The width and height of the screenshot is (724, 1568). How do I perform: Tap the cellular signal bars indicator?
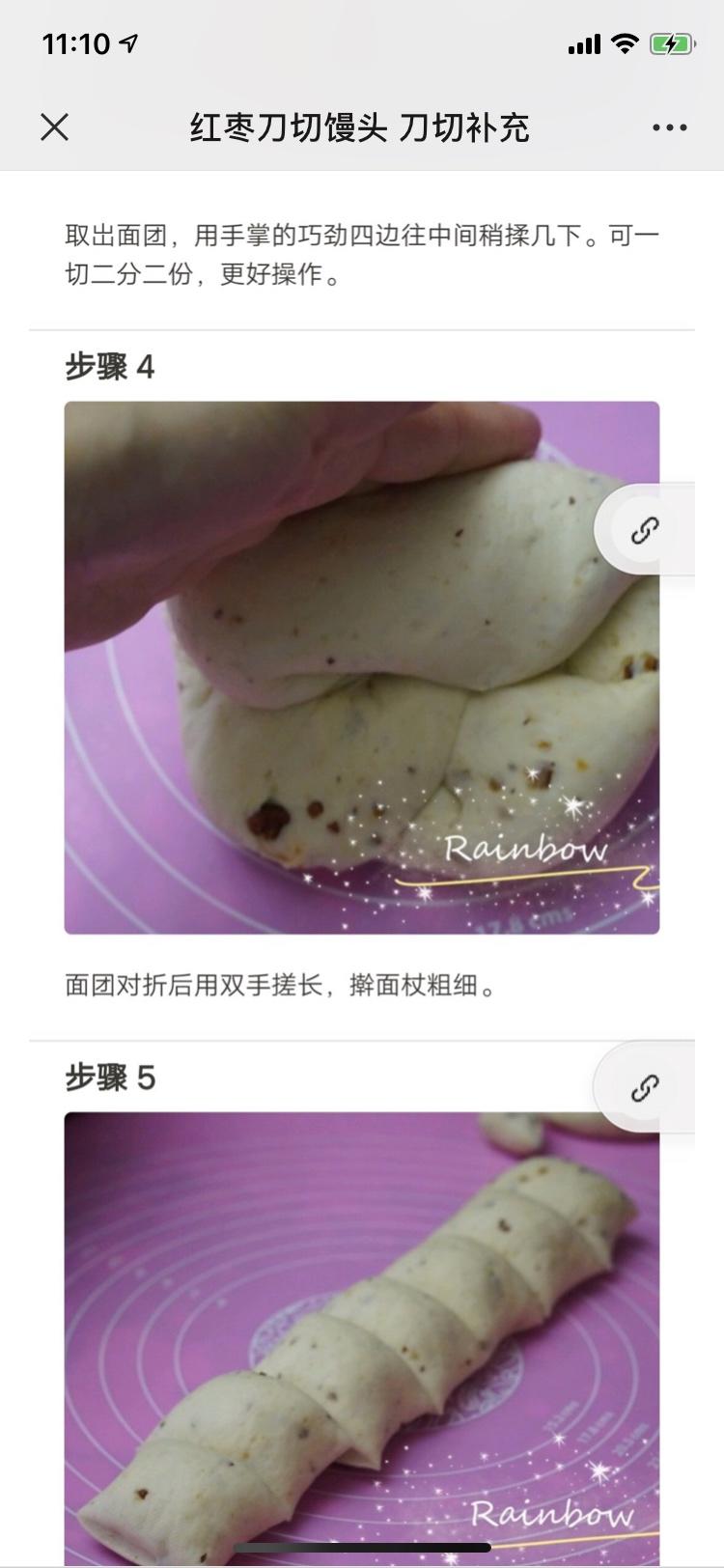click(584, 42)
